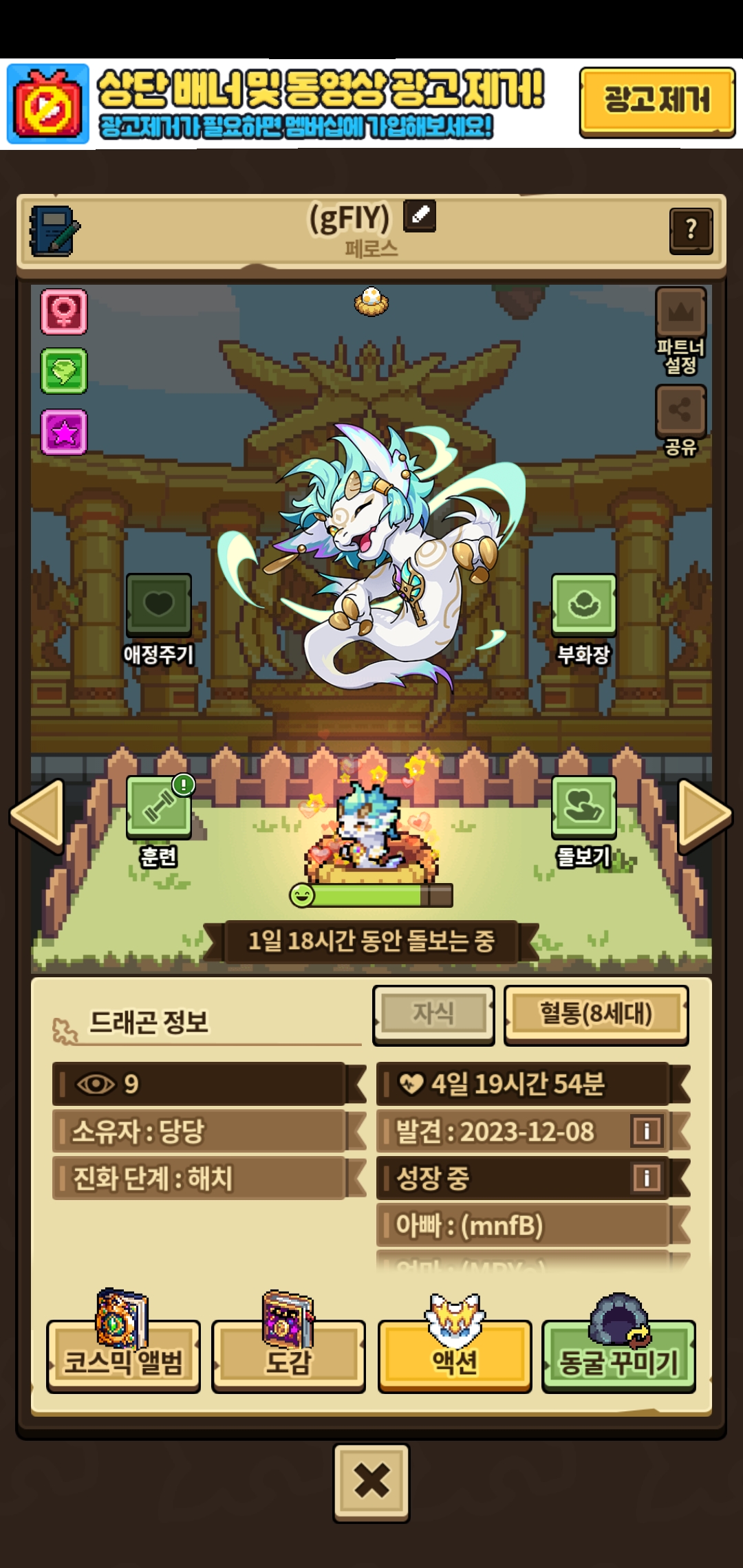Share the dragon via 공유
743x1568 pixels.
point(680,411)
